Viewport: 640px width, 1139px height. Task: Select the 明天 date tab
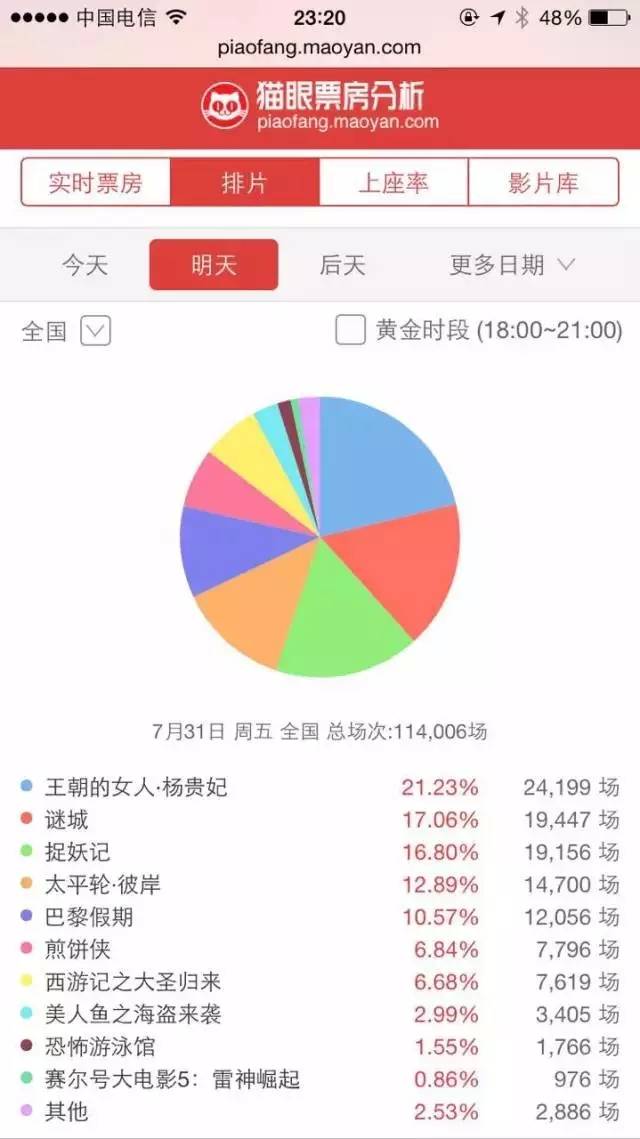(x=214, y=264)
